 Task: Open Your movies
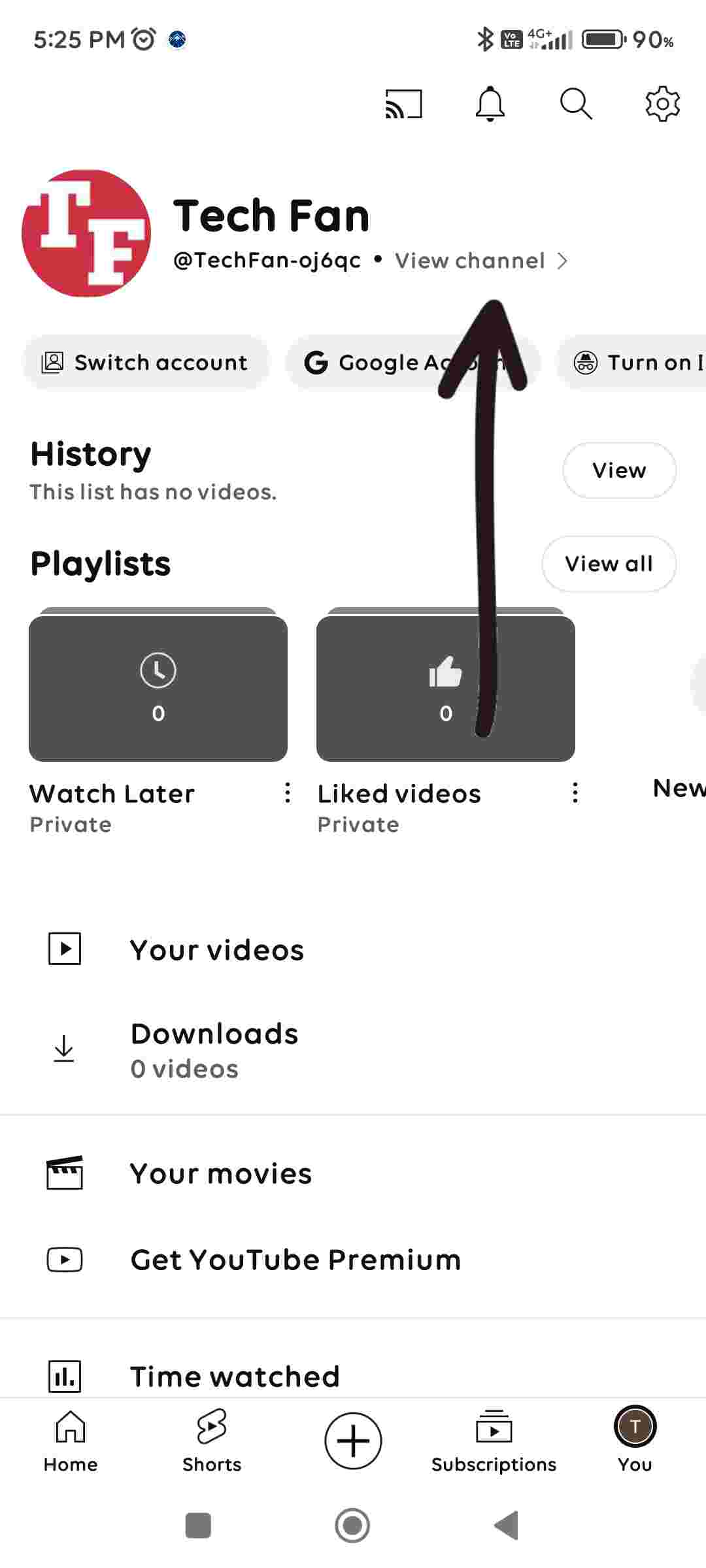tap(220, 1174)
